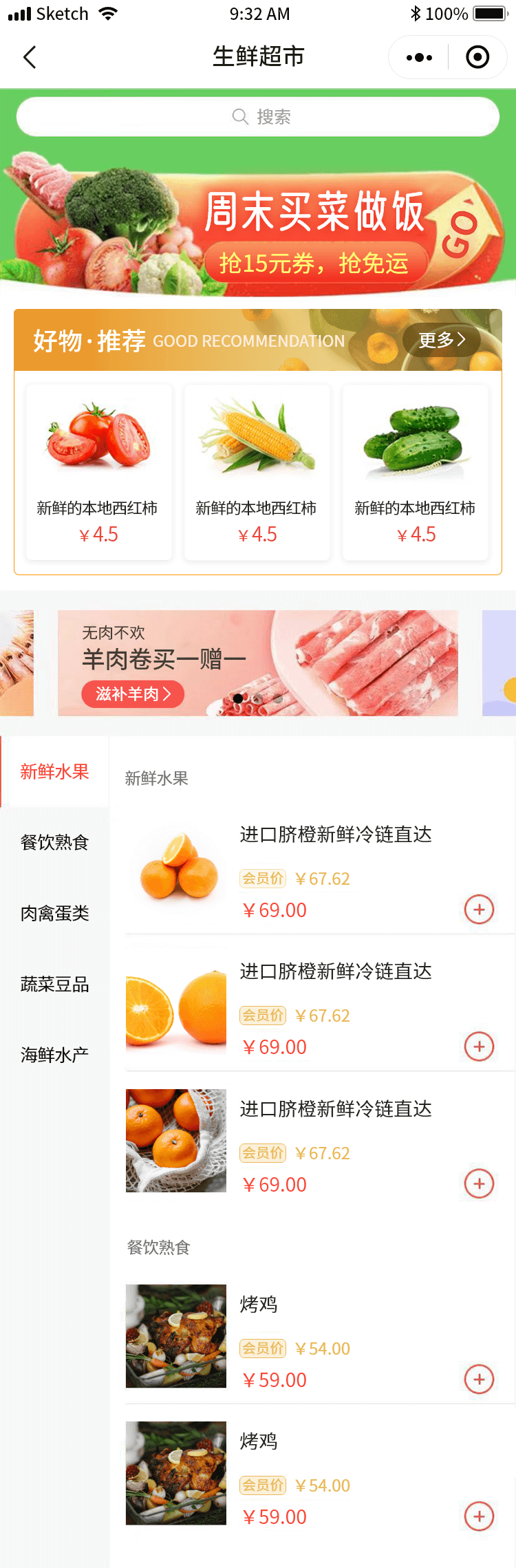Switch to the 餐饮熟食 category
Viewport: 516px width, 1568px height.
click(x=54, y=843)
